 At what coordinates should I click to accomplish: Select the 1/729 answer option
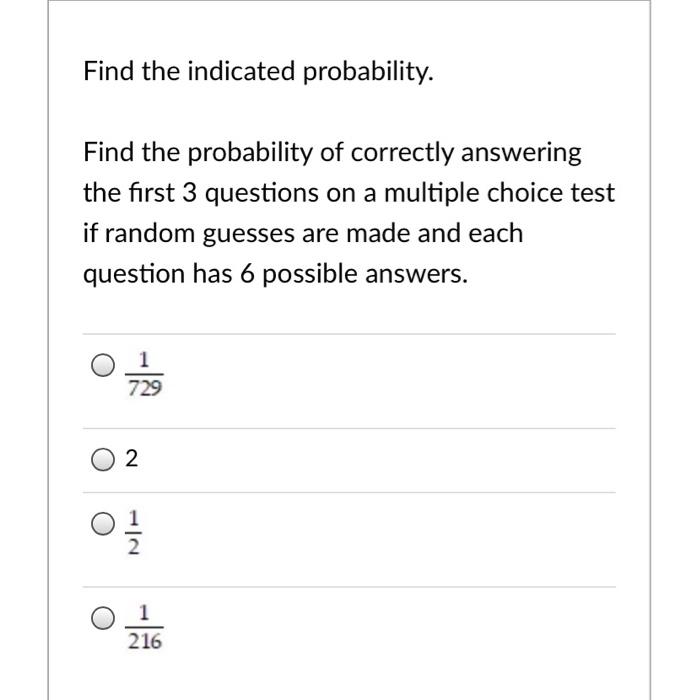point(103,365)
